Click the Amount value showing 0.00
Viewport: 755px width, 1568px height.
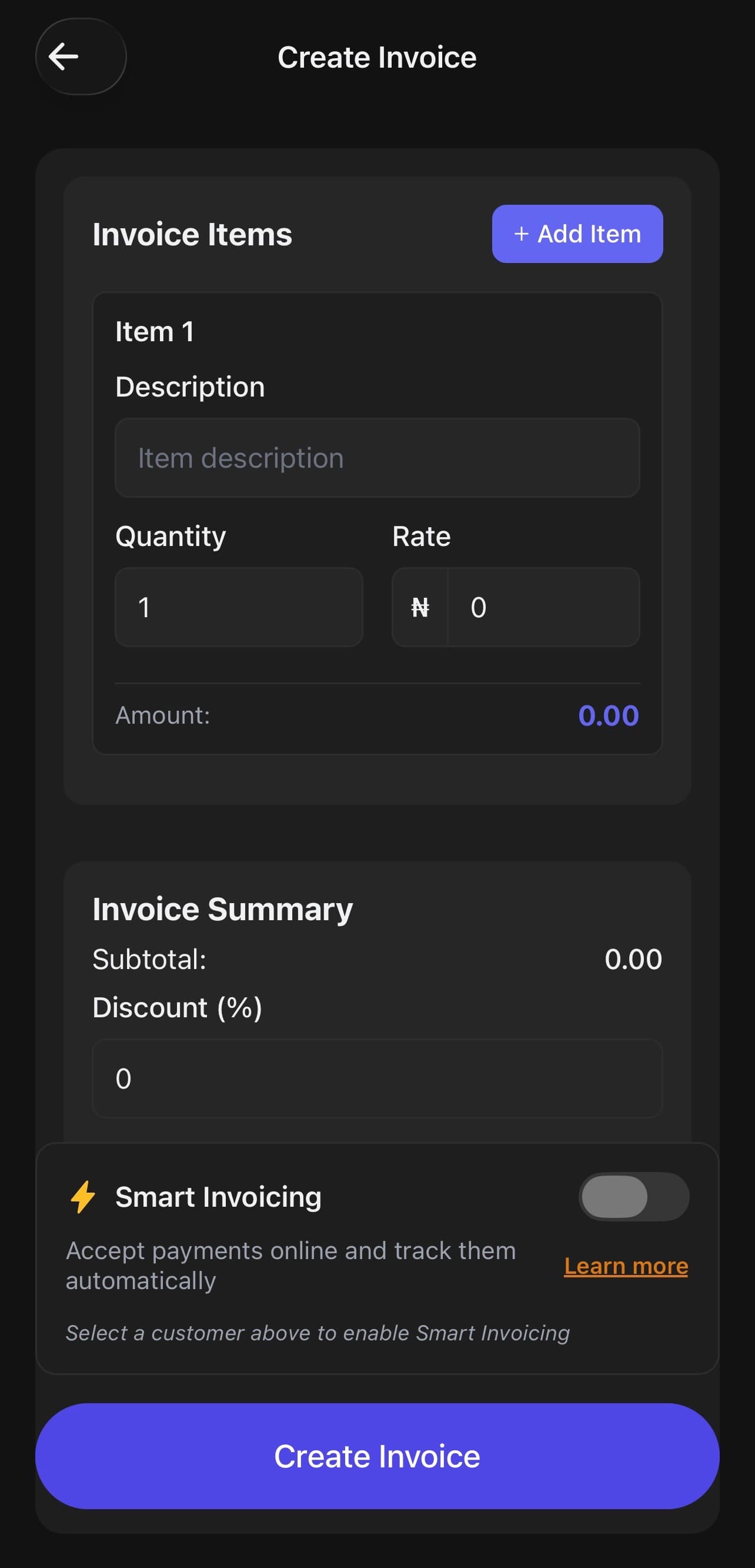coord(609,715)
